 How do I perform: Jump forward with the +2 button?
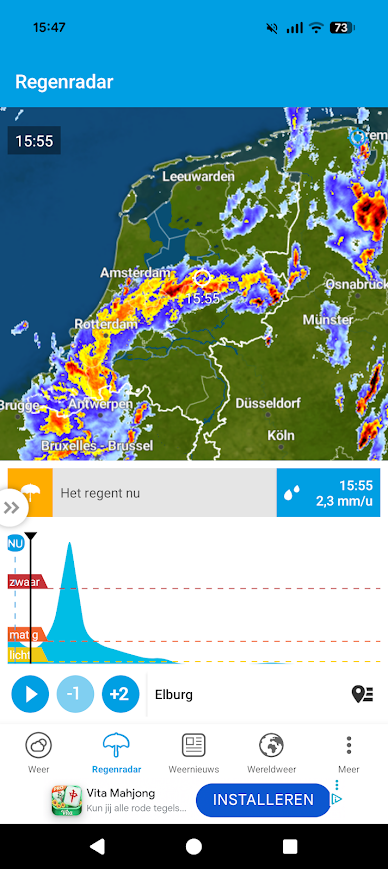120,694
